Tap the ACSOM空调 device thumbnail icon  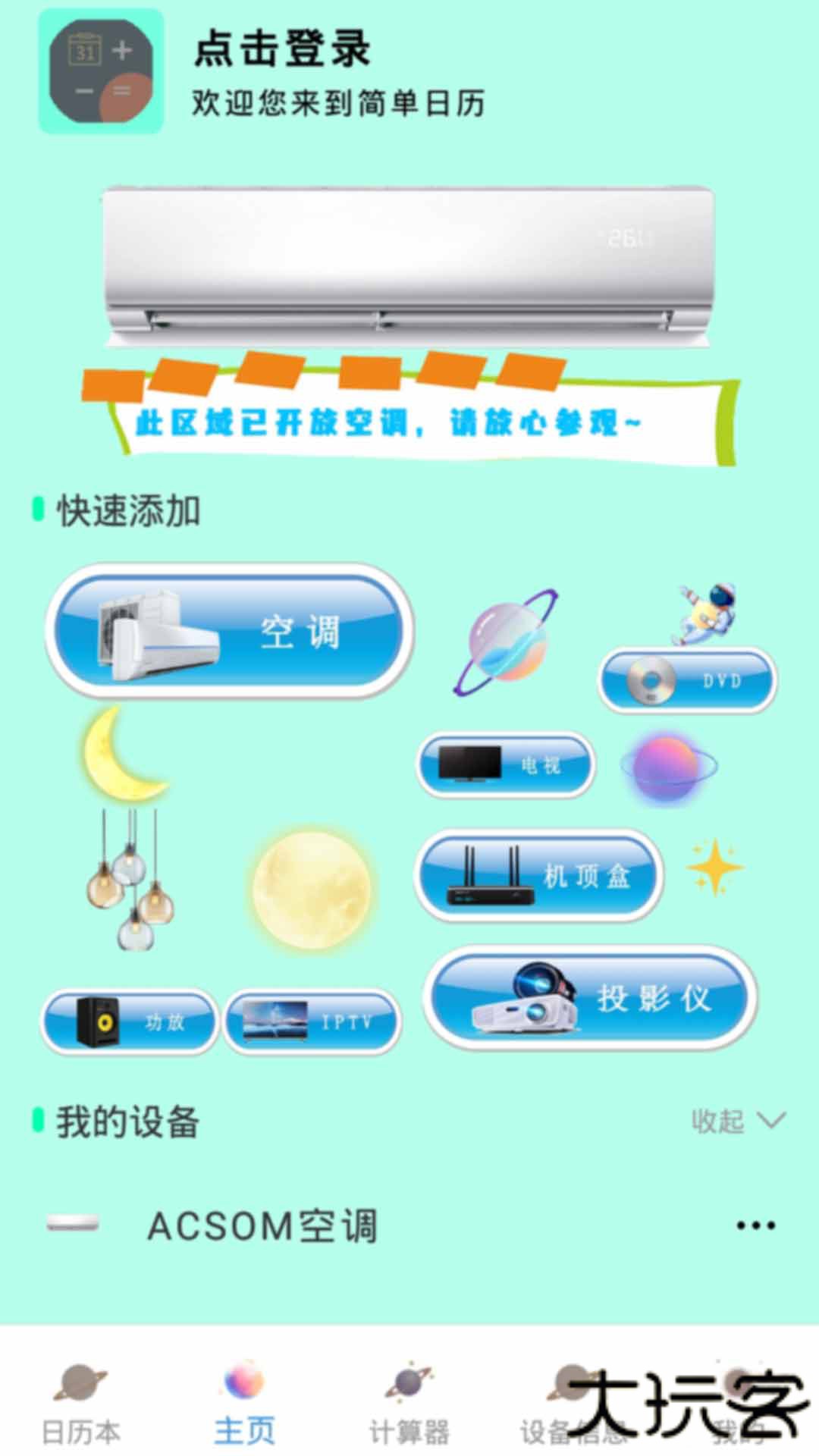[x=74, y=1220]
